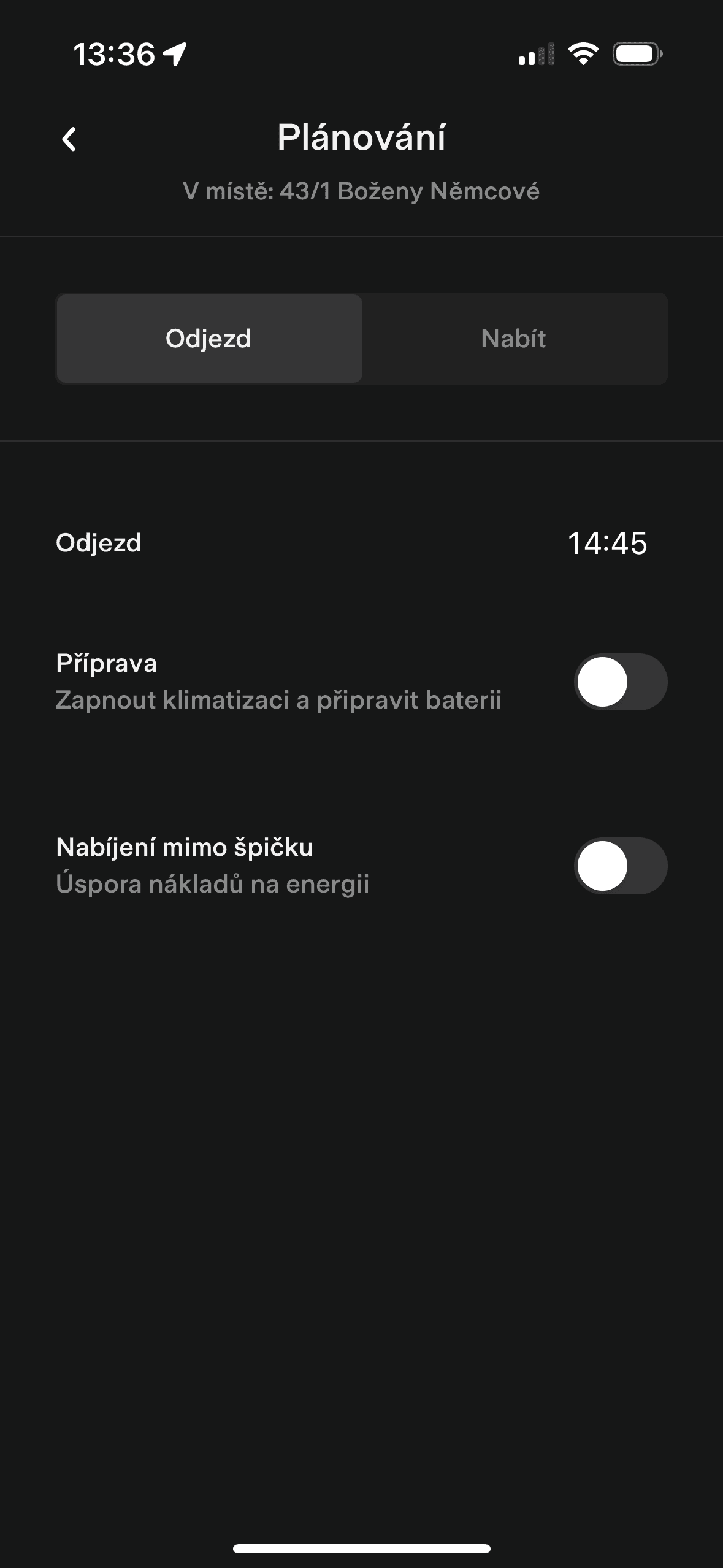The height and width of the screenshot is (1568, 723).
Task: Tap the address 43/1 Boženy Němcové
Action: pos(361,191)
